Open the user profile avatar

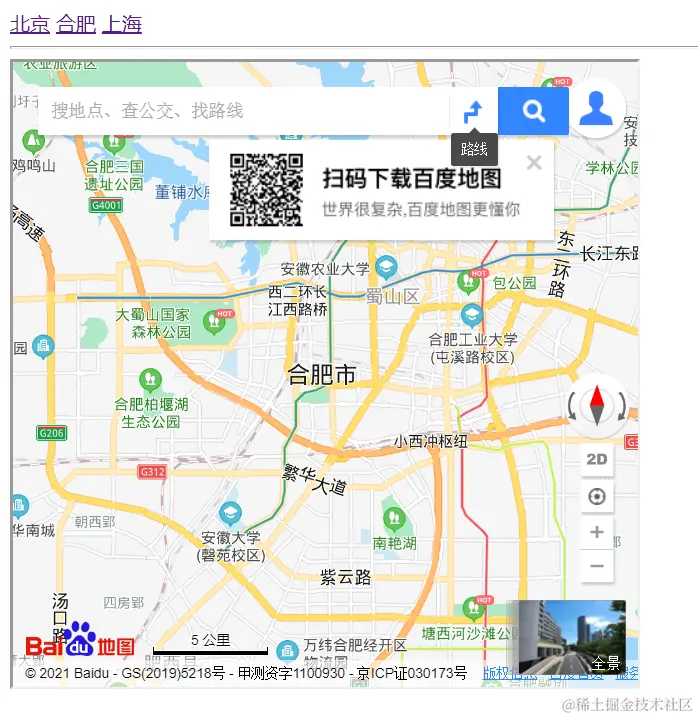pos(596,108)
